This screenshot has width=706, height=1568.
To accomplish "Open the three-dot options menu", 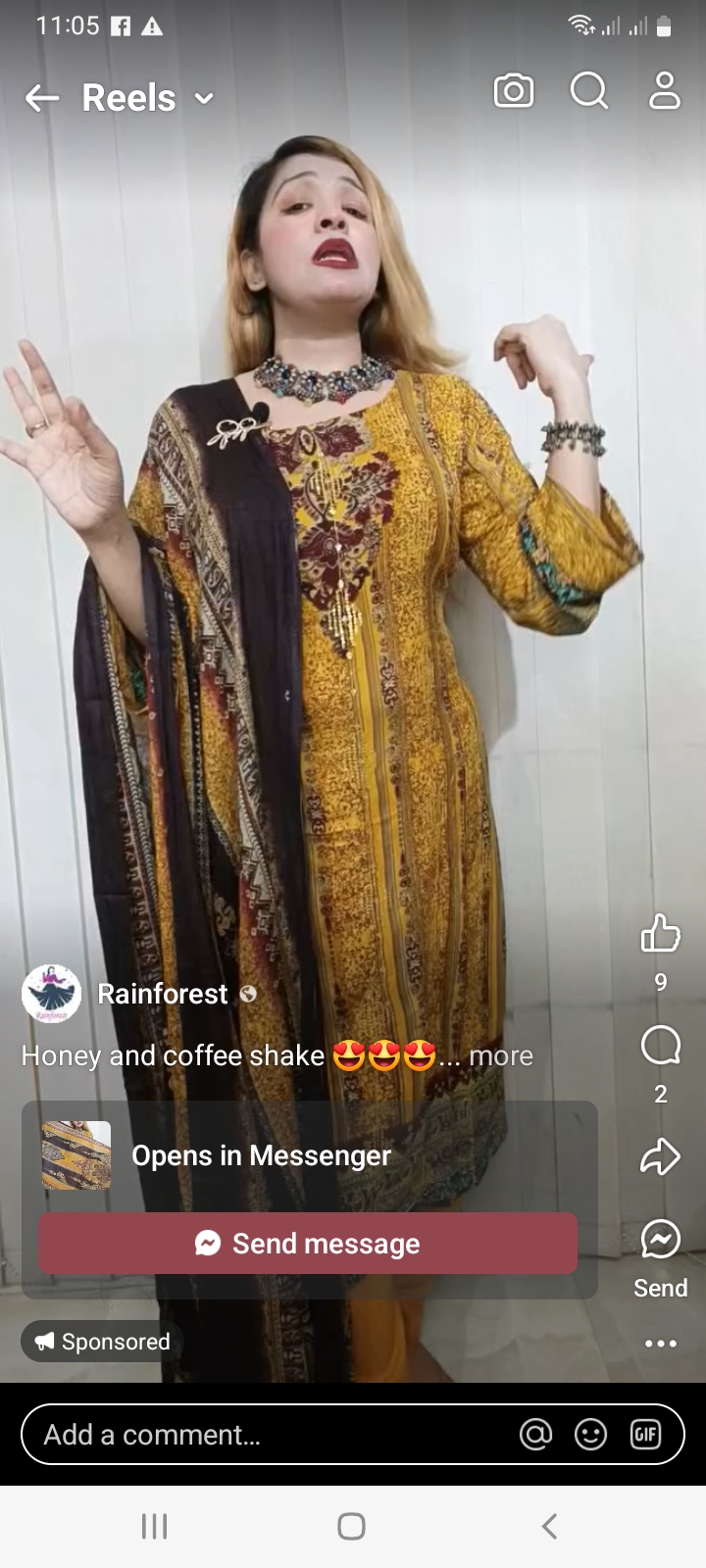I will pyautogui.click(x=660, y=1344).
